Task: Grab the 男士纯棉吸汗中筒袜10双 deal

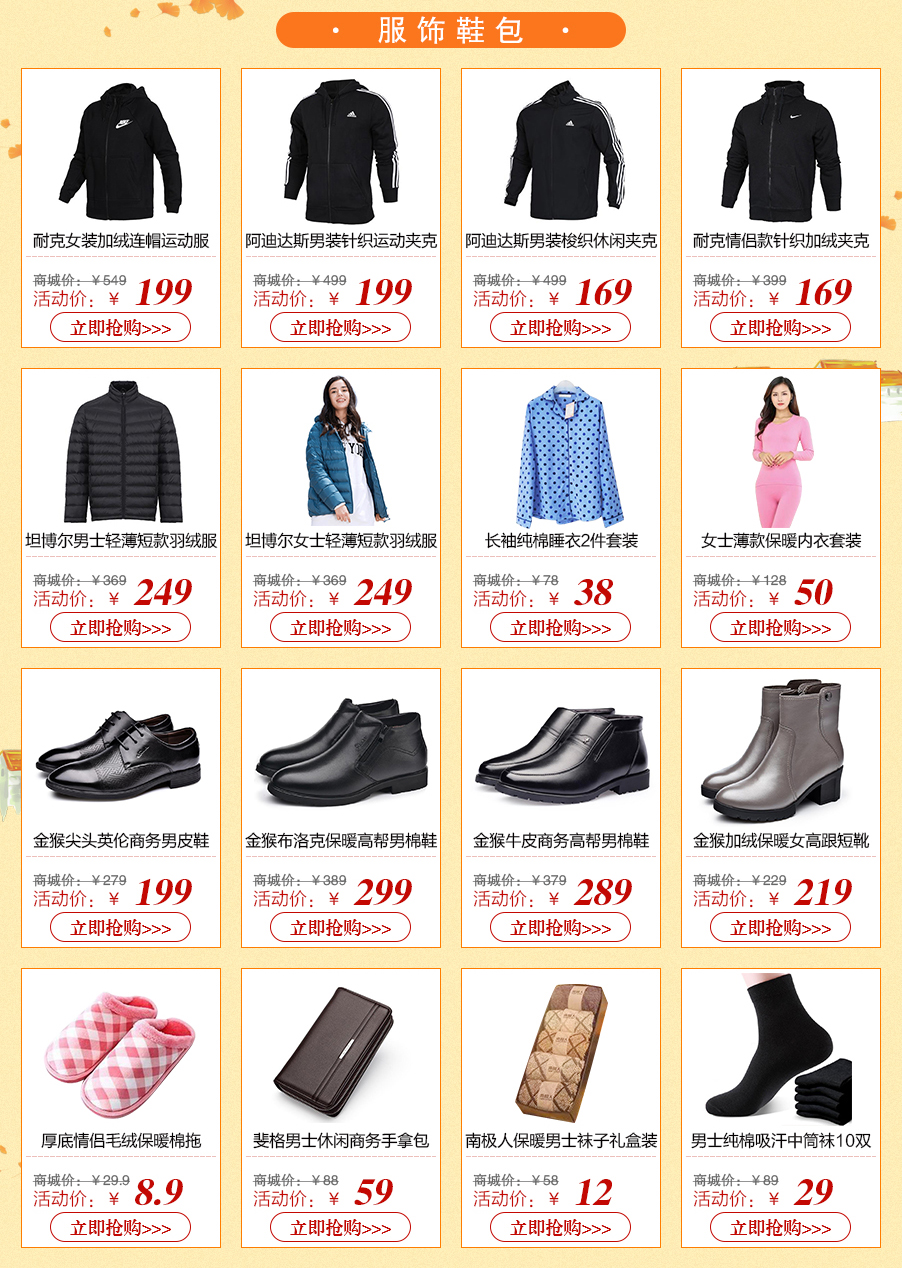Action: 780,1228
